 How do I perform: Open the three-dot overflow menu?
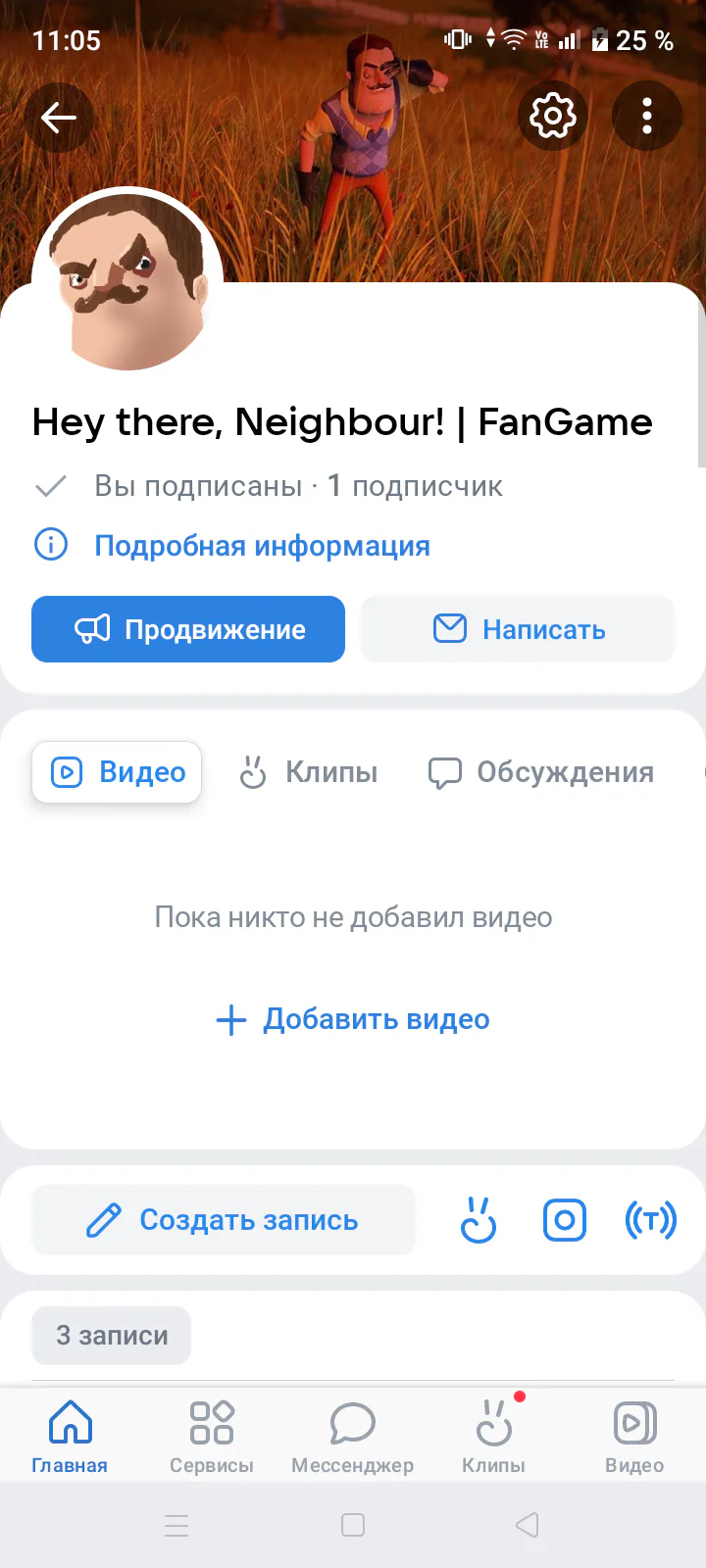point(646,117)
